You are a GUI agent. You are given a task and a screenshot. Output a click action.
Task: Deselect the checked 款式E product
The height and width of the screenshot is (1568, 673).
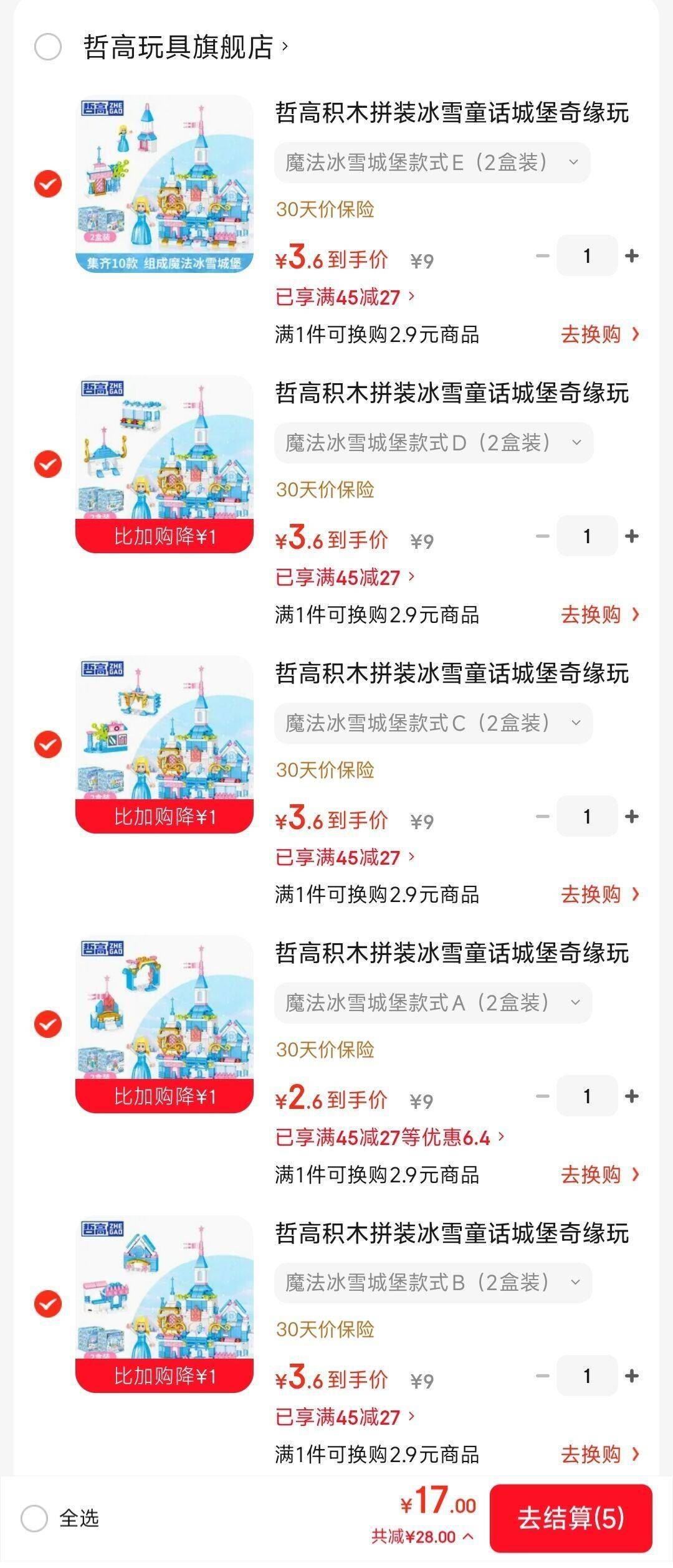coord(47,185)
